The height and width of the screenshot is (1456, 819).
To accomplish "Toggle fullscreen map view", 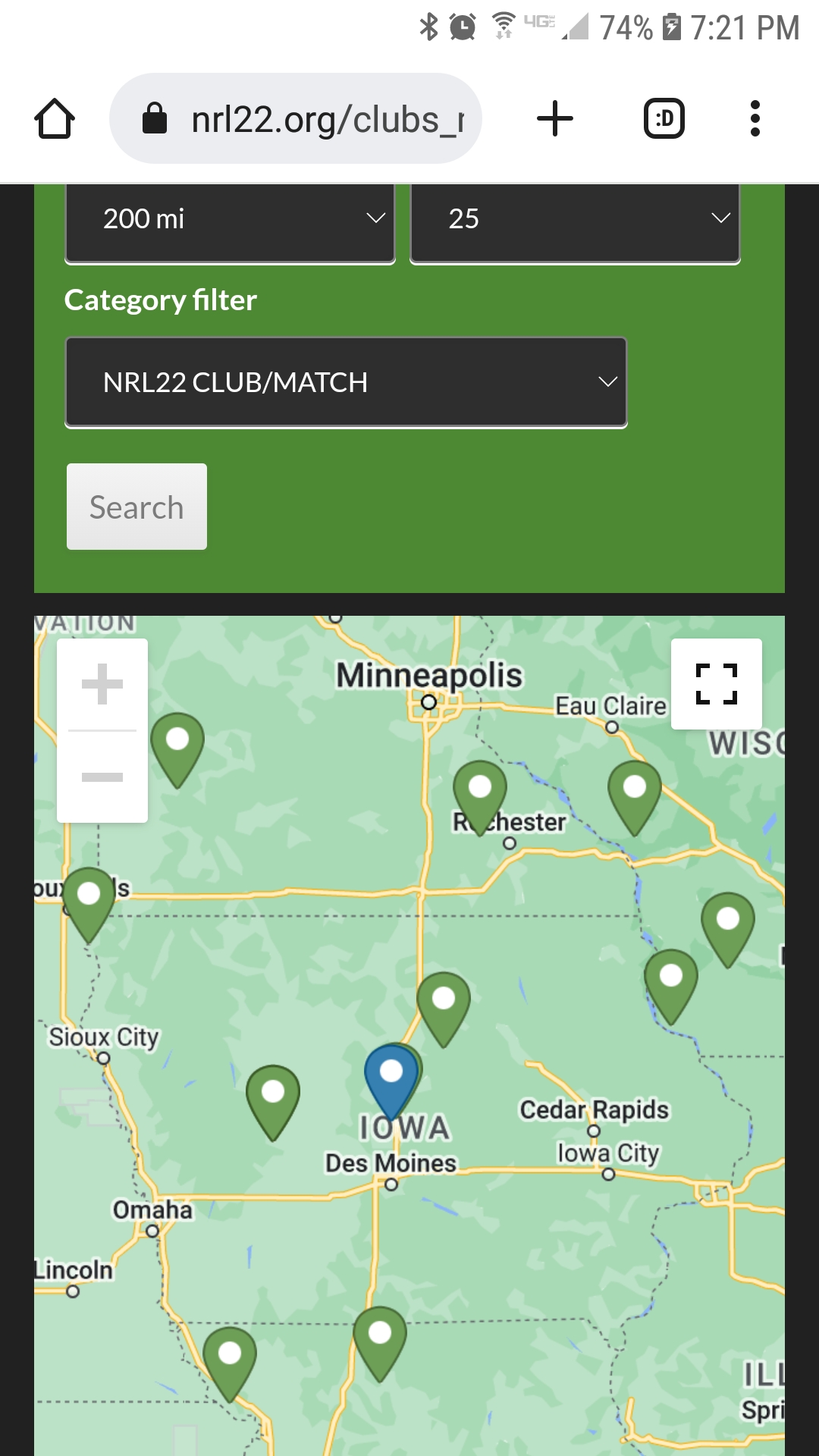I will (x=716, y=684).
